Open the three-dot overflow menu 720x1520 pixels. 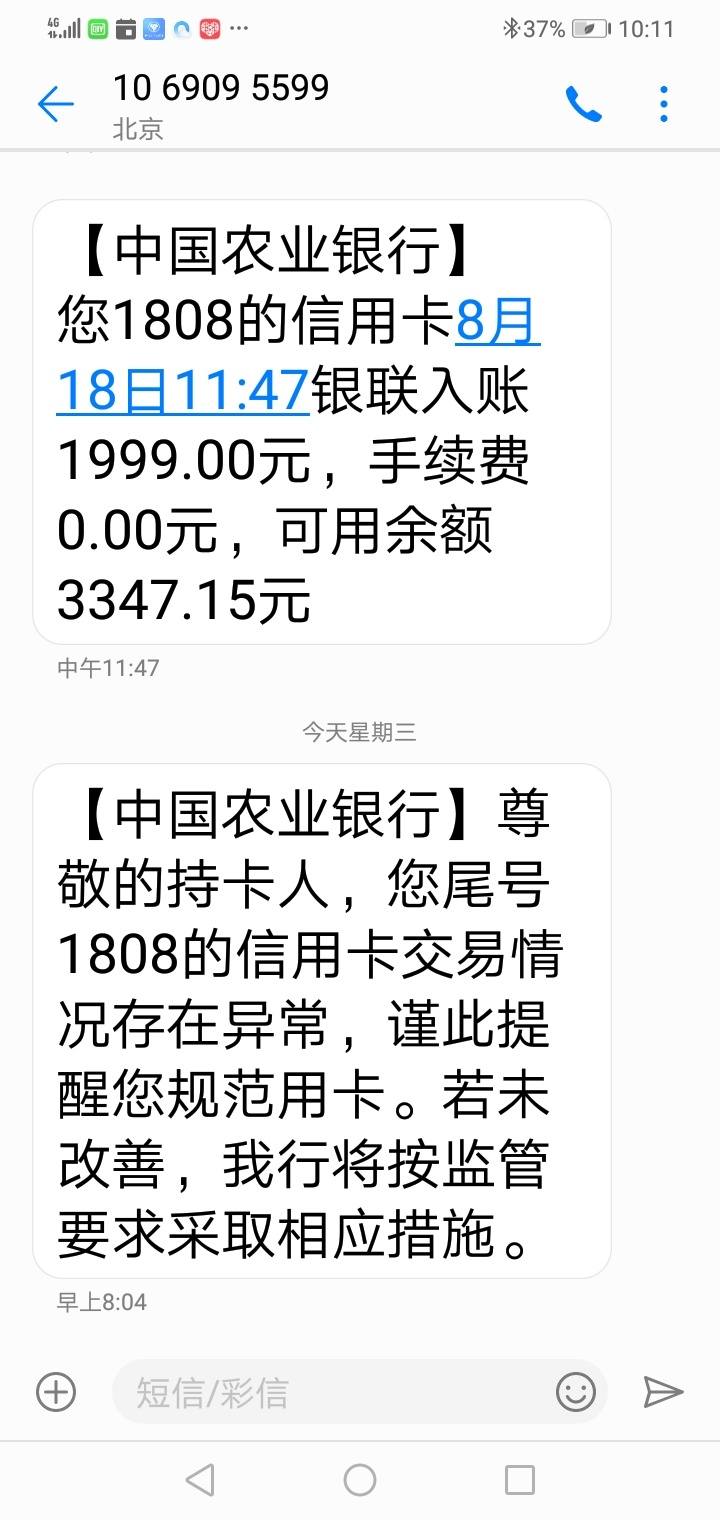click(x=663, y=105)
